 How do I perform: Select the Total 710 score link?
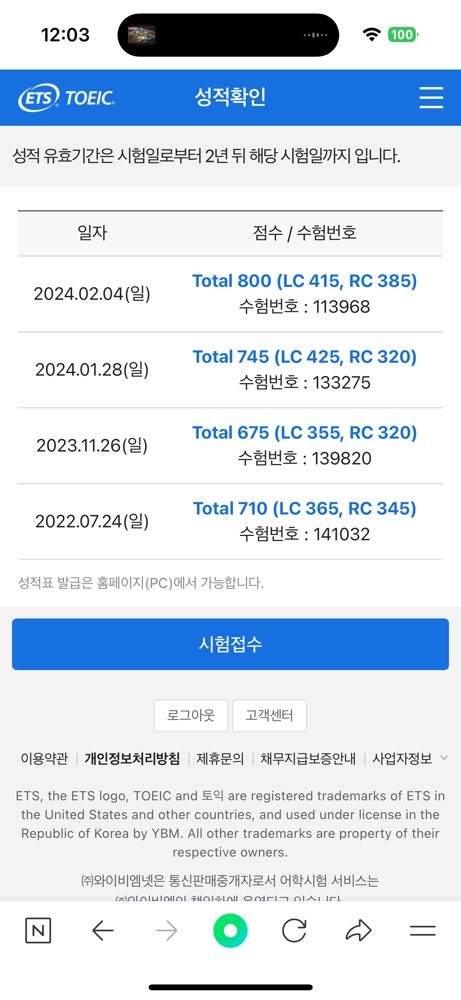[x=305, y=508]
